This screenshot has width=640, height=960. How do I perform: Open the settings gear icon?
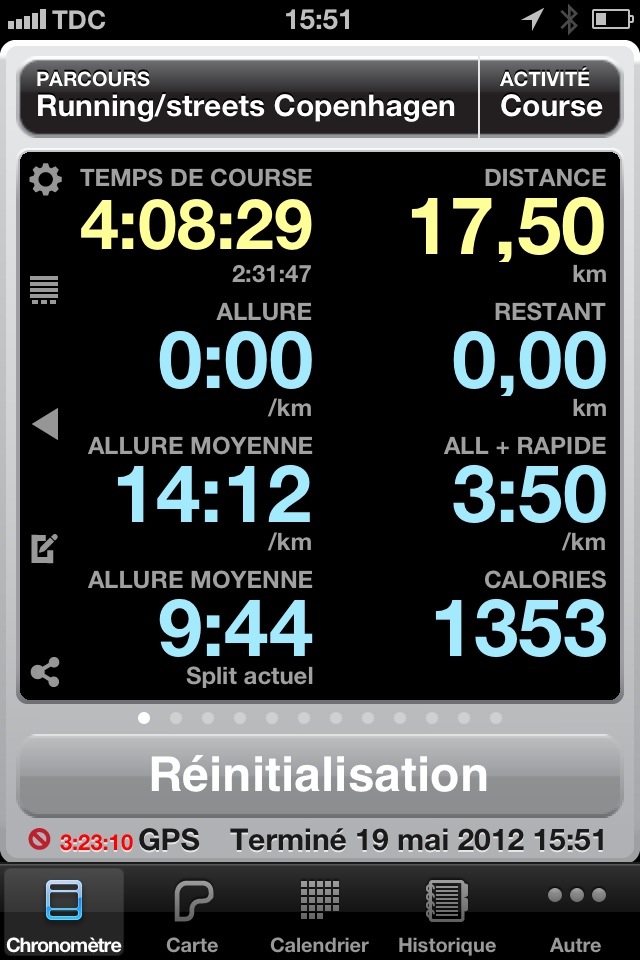45,180
